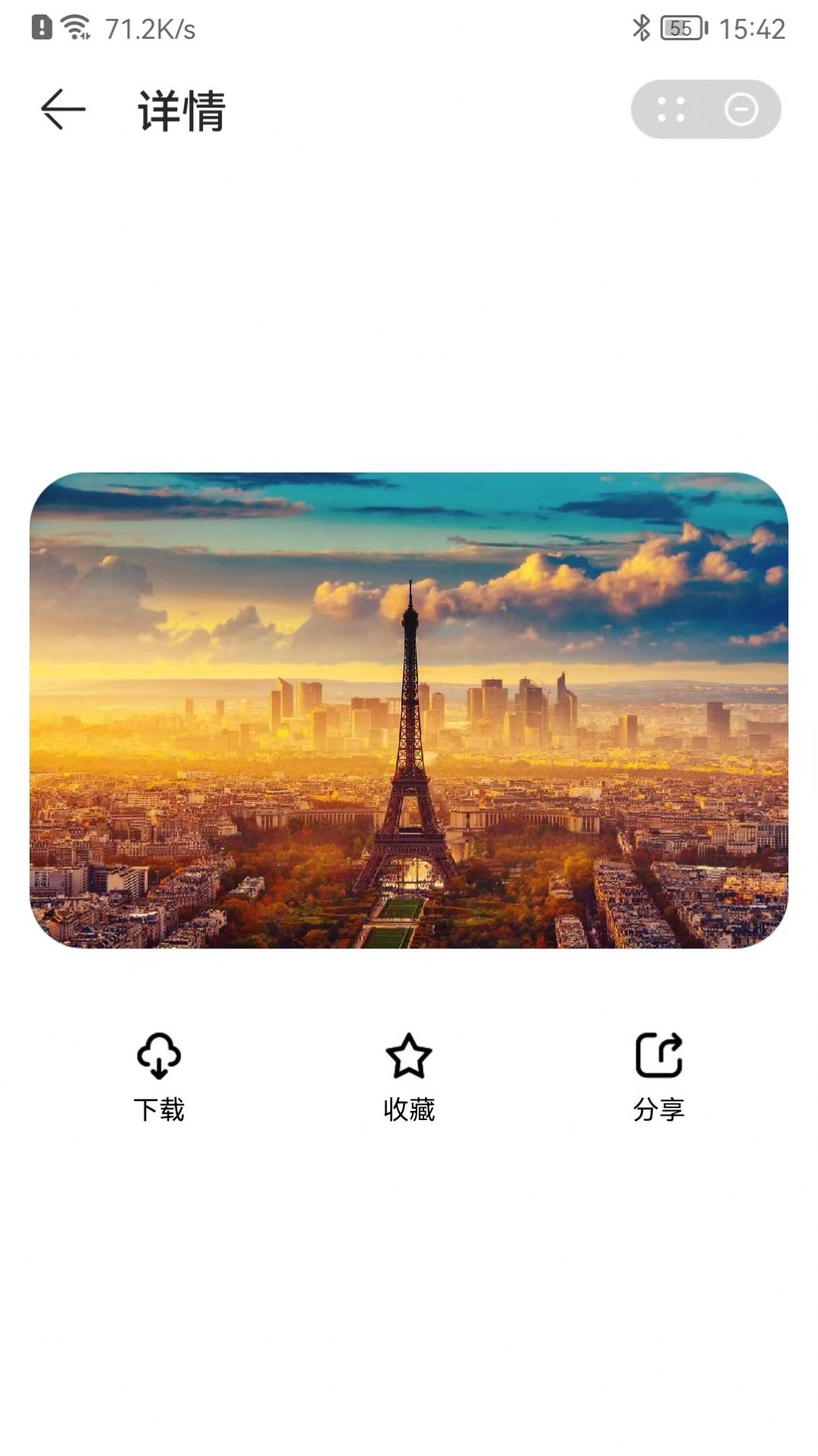
Task: Go back from the 详情 page
Action: (63, 109)
